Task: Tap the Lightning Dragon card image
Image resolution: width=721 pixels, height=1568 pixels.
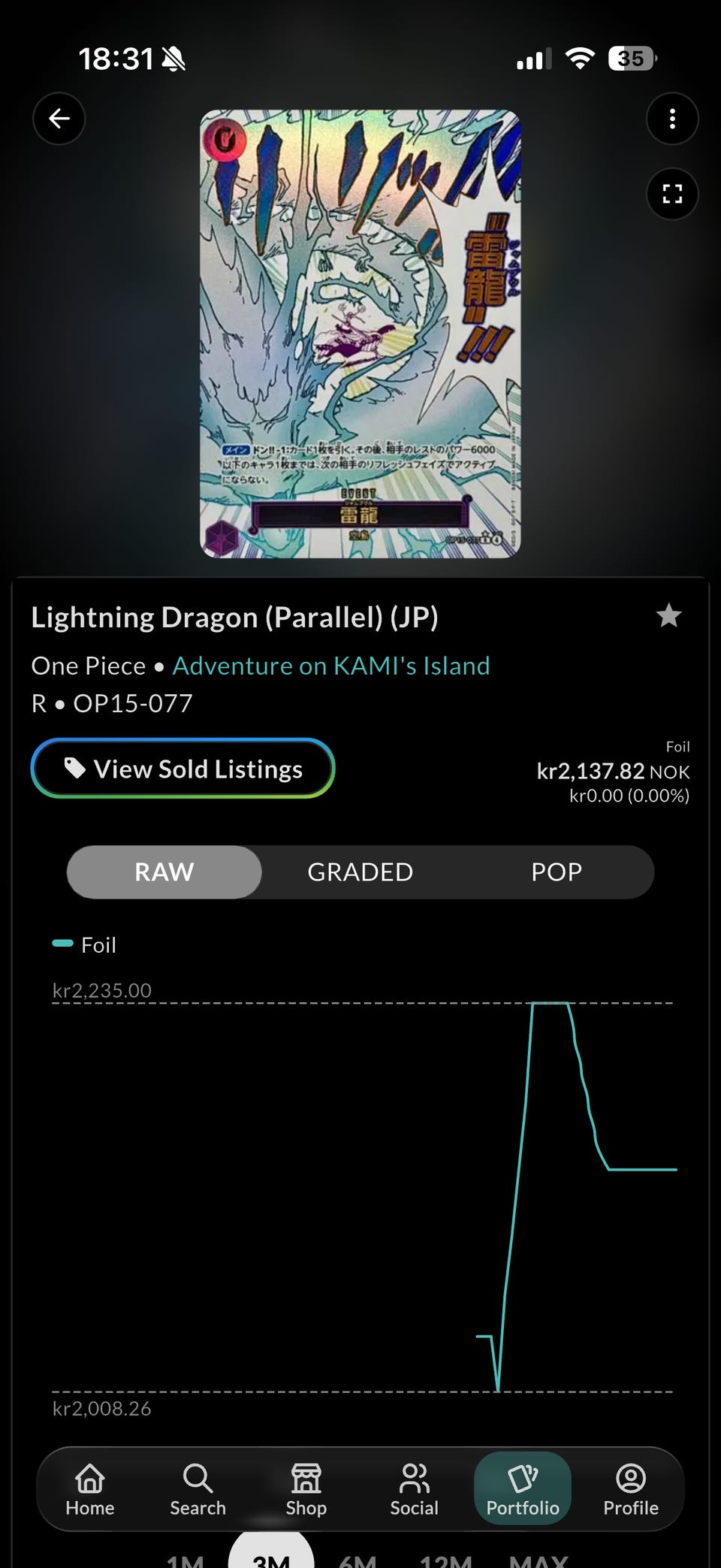Action: pyautogui.click(x=360, y=334)
